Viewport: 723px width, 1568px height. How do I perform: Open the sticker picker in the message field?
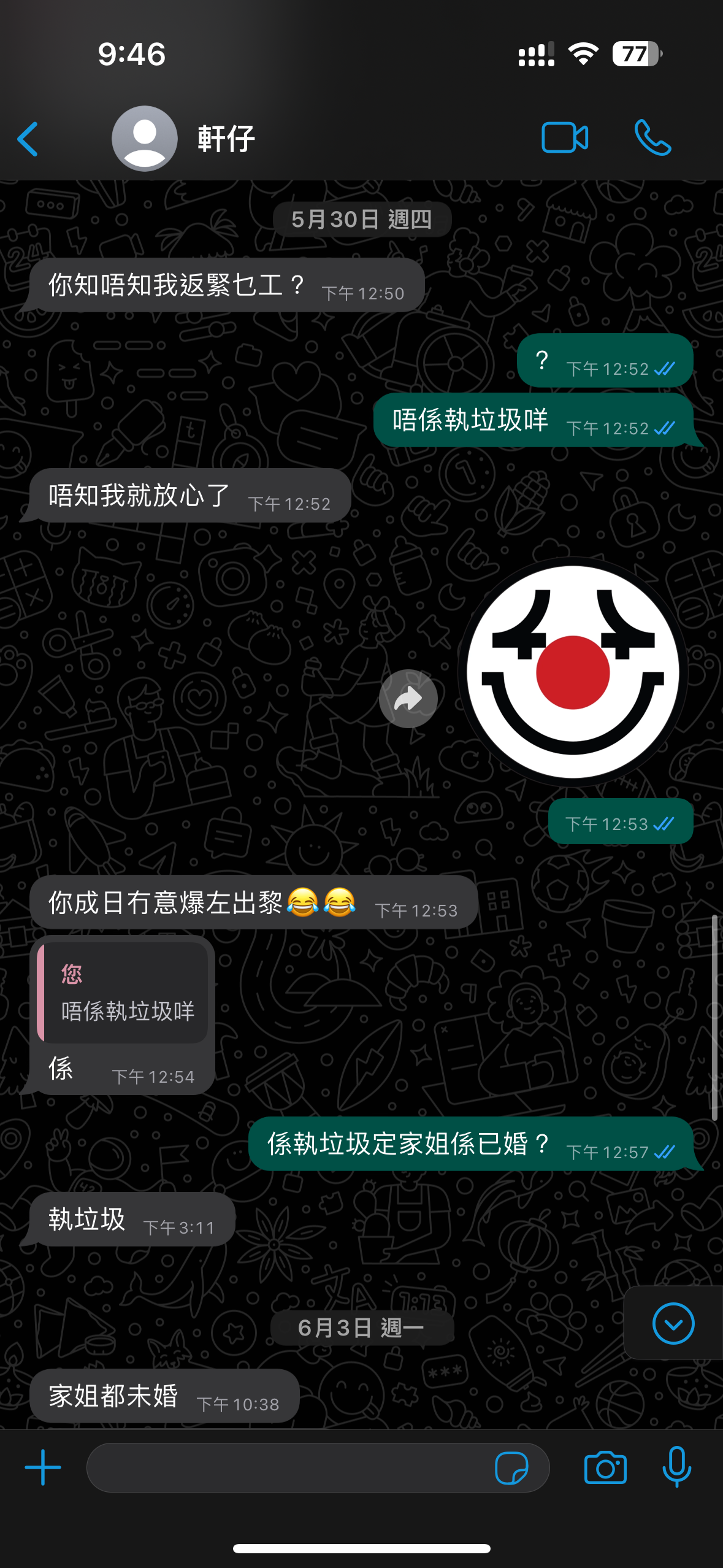[511, 1467]
